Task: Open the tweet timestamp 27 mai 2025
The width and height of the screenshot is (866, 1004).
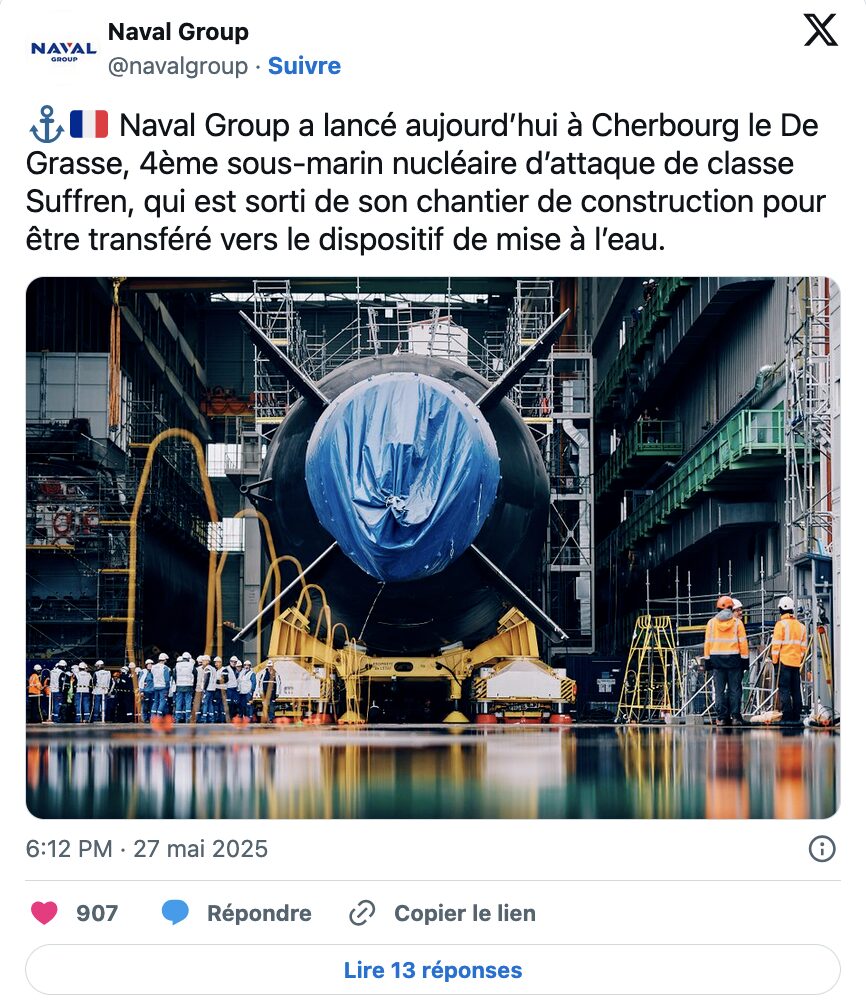Action: coord(147,849)
